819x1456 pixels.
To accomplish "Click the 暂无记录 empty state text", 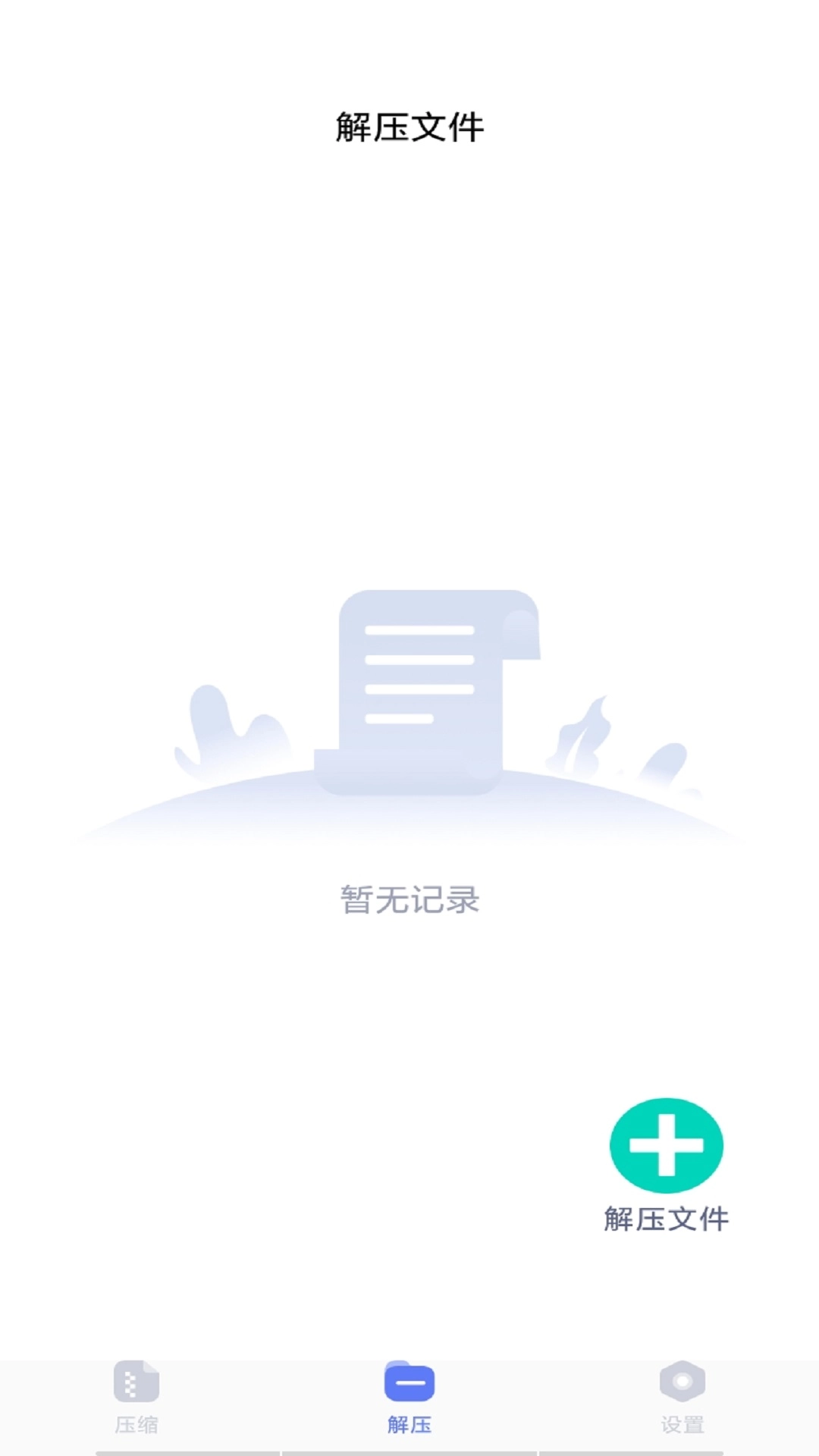I will click(409, 900).
